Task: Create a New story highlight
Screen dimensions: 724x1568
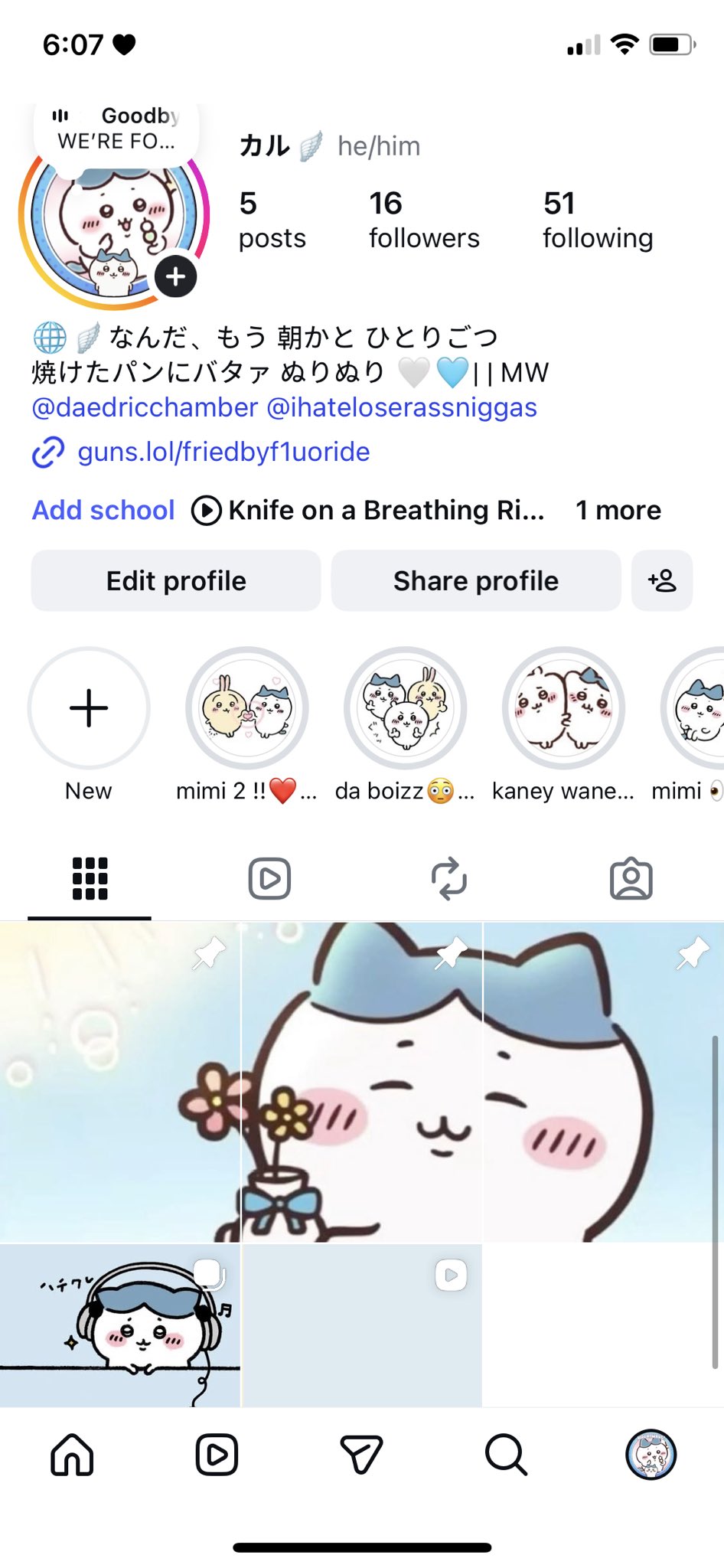Action: click(x=89, y=708)
